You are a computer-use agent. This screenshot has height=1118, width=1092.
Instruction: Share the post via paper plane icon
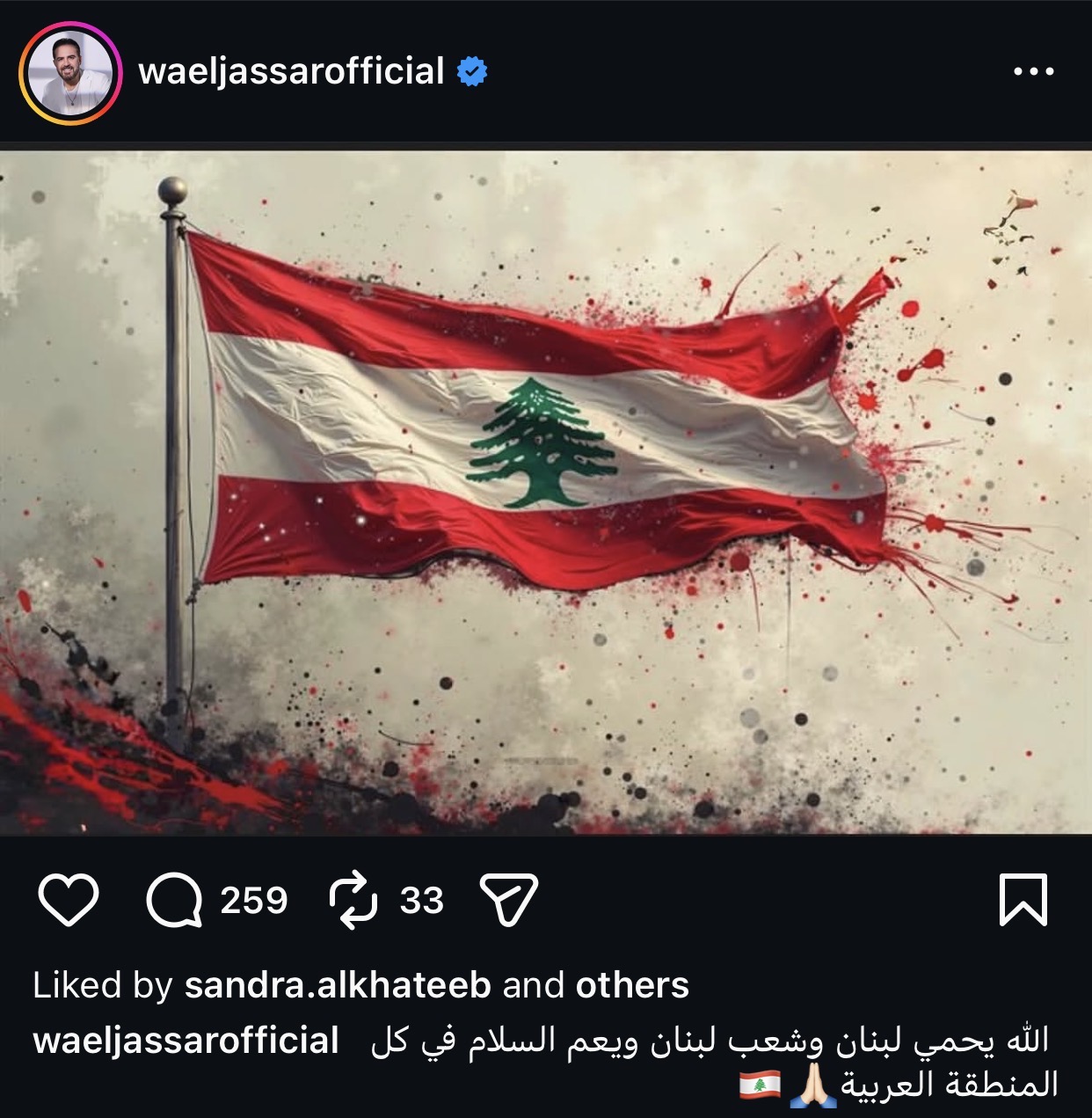(509, 900)
